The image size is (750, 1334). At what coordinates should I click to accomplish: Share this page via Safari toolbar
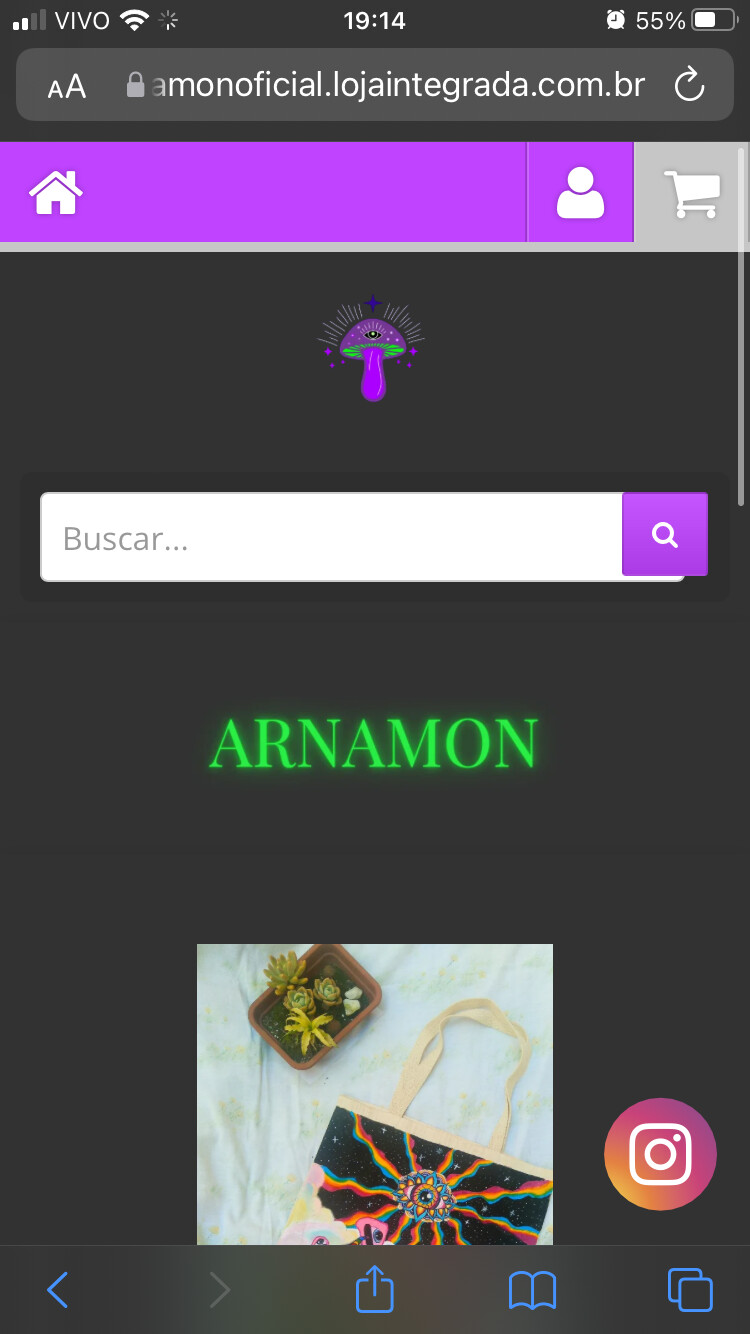coord(375,1288)
